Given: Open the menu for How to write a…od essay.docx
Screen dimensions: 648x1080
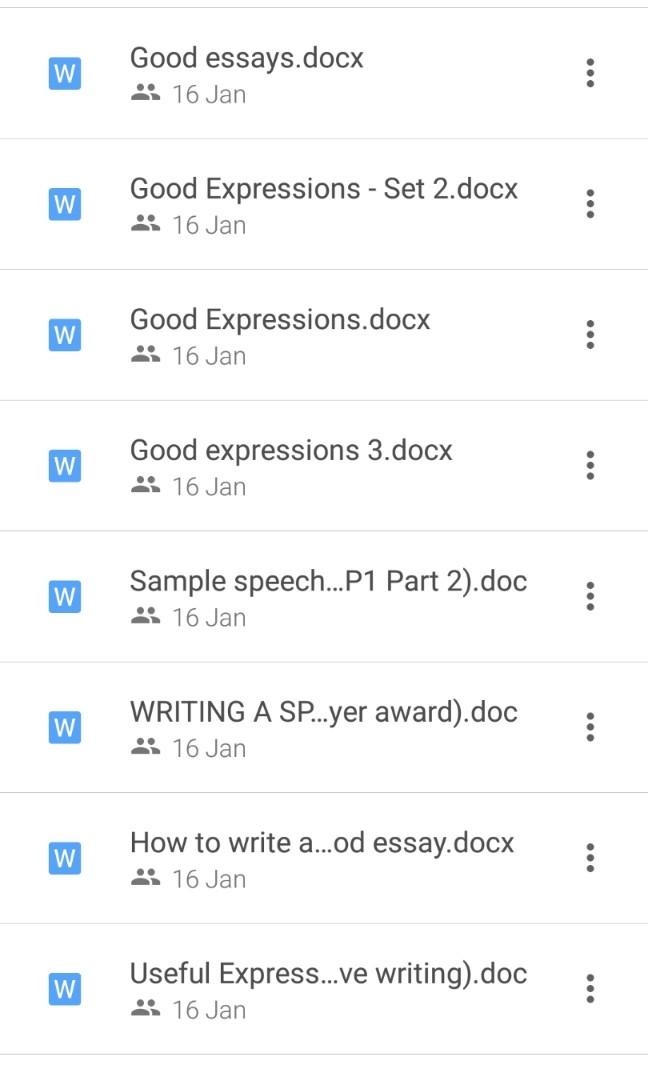Looking at the screenshot, I should click(590, 858).
